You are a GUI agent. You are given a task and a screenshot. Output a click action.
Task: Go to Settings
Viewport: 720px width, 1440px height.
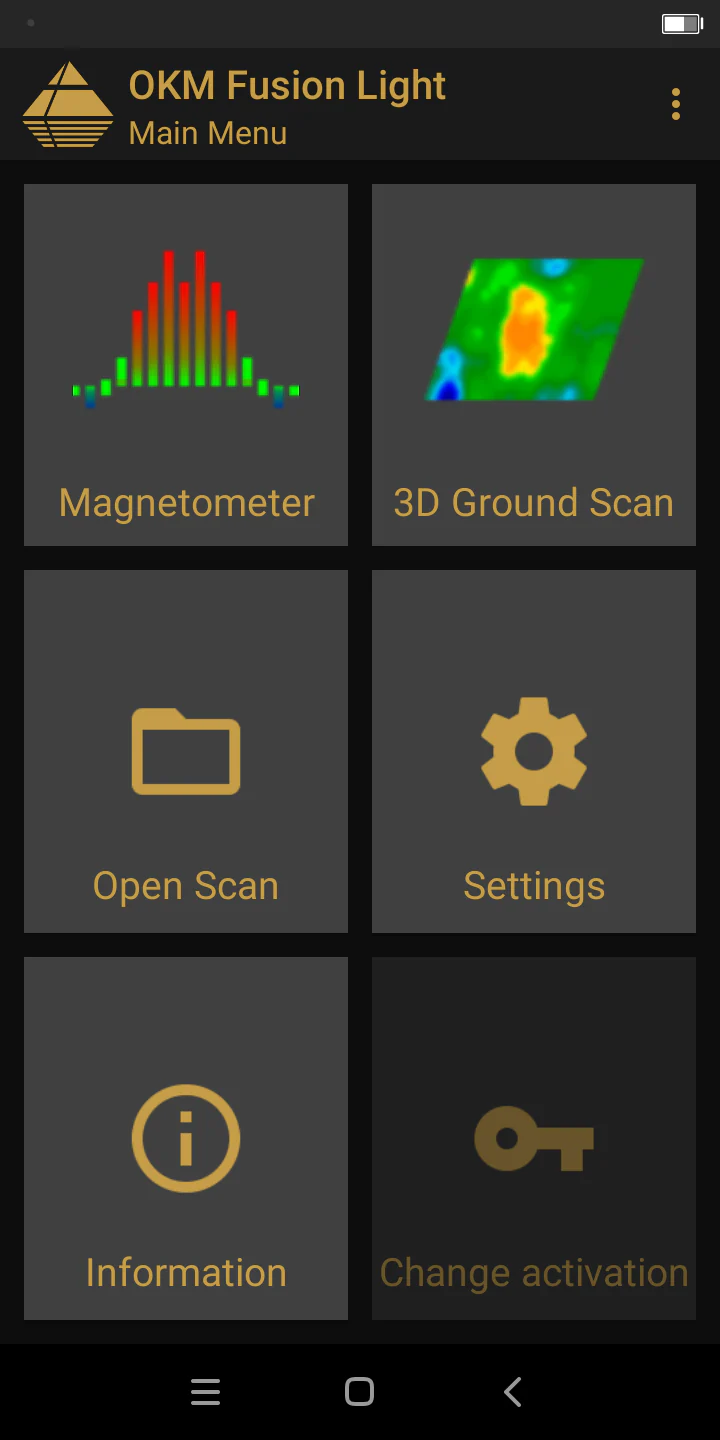(x=534, y=752)
